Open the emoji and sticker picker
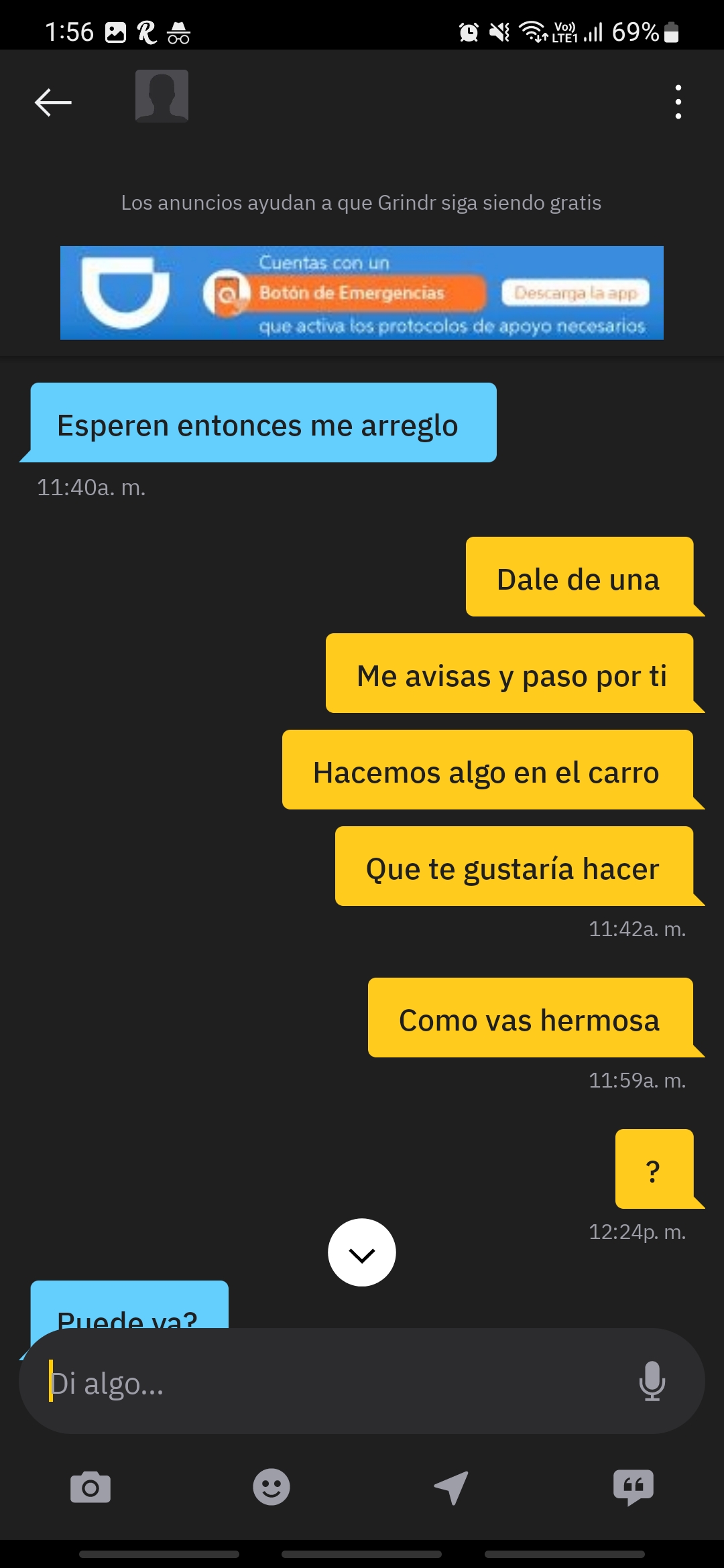The width and height of the screenshot is (724, 1568). pyautogui.click(x=271, y=1487)
